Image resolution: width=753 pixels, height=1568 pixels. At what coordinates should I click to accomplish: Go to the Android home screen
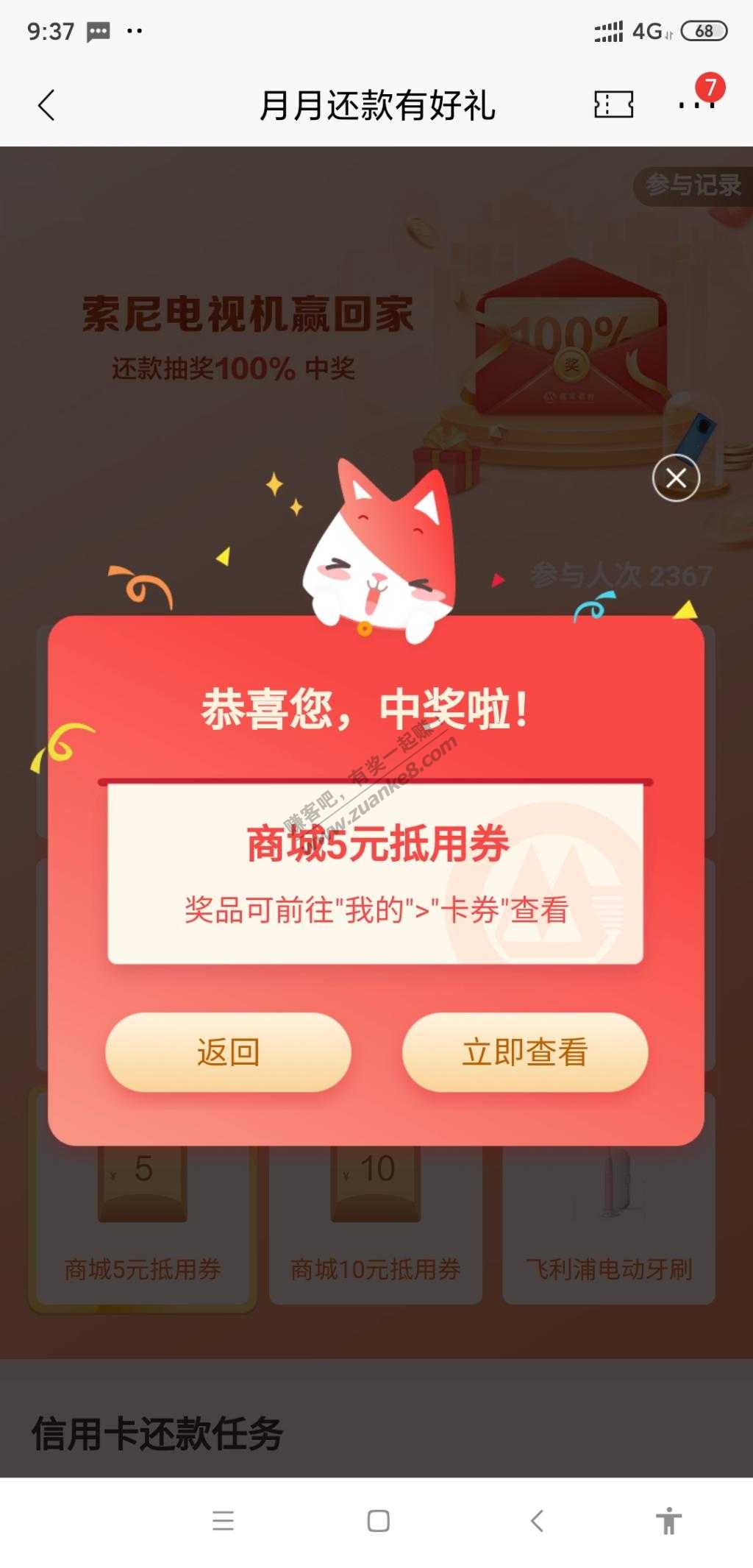[378, 1521]
